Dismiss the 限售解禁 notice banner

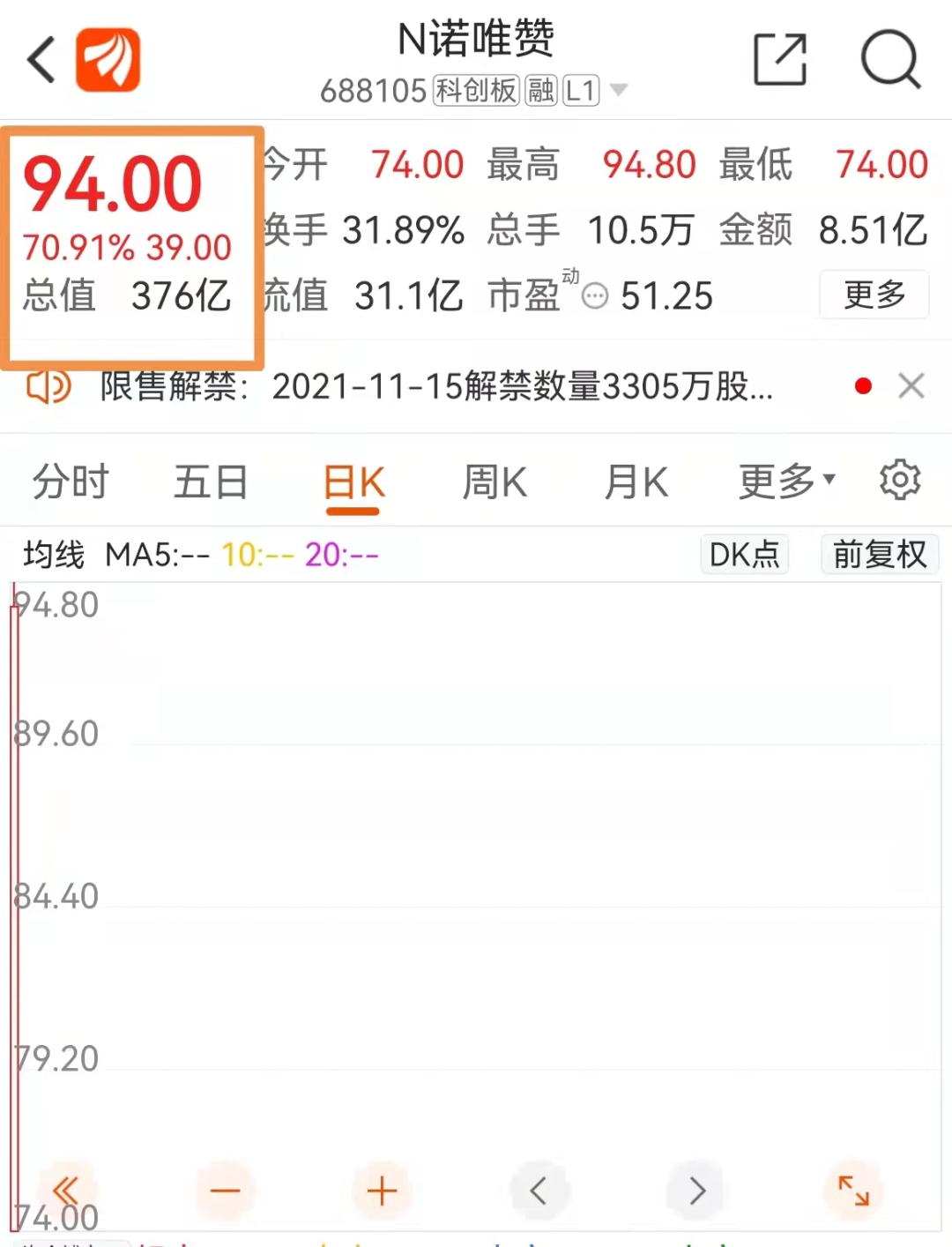point(911,386)
